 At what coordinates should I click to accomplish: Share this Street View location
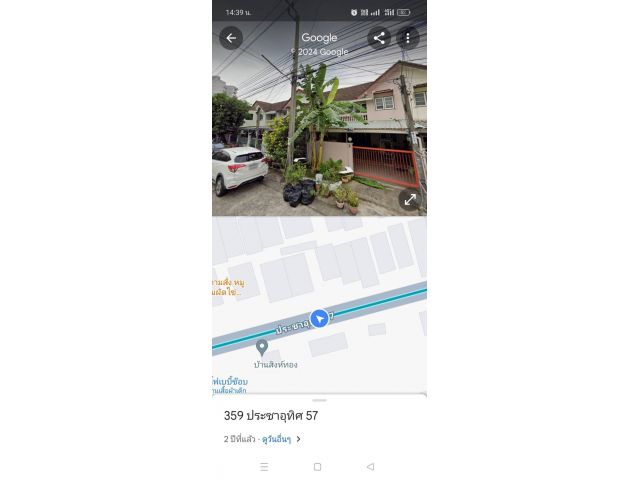379,38
